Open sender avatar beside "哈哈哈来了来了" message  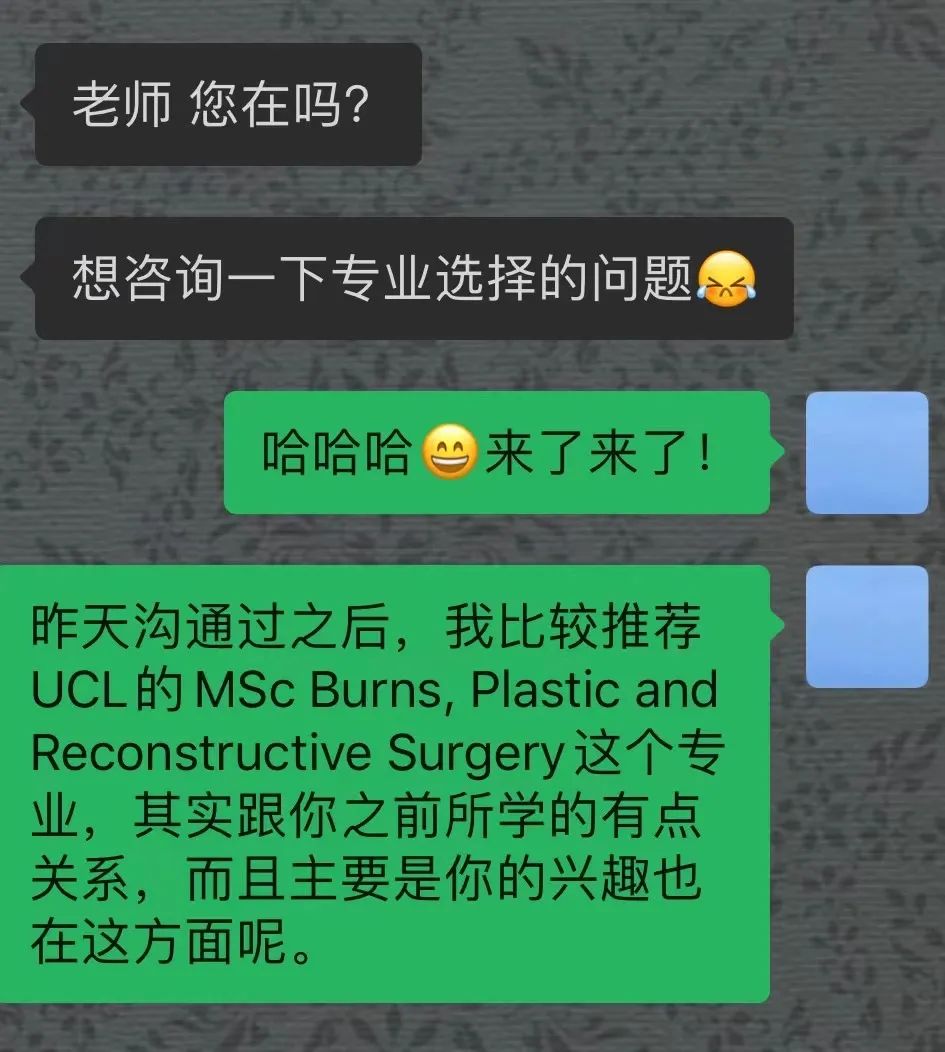[866, 453]
